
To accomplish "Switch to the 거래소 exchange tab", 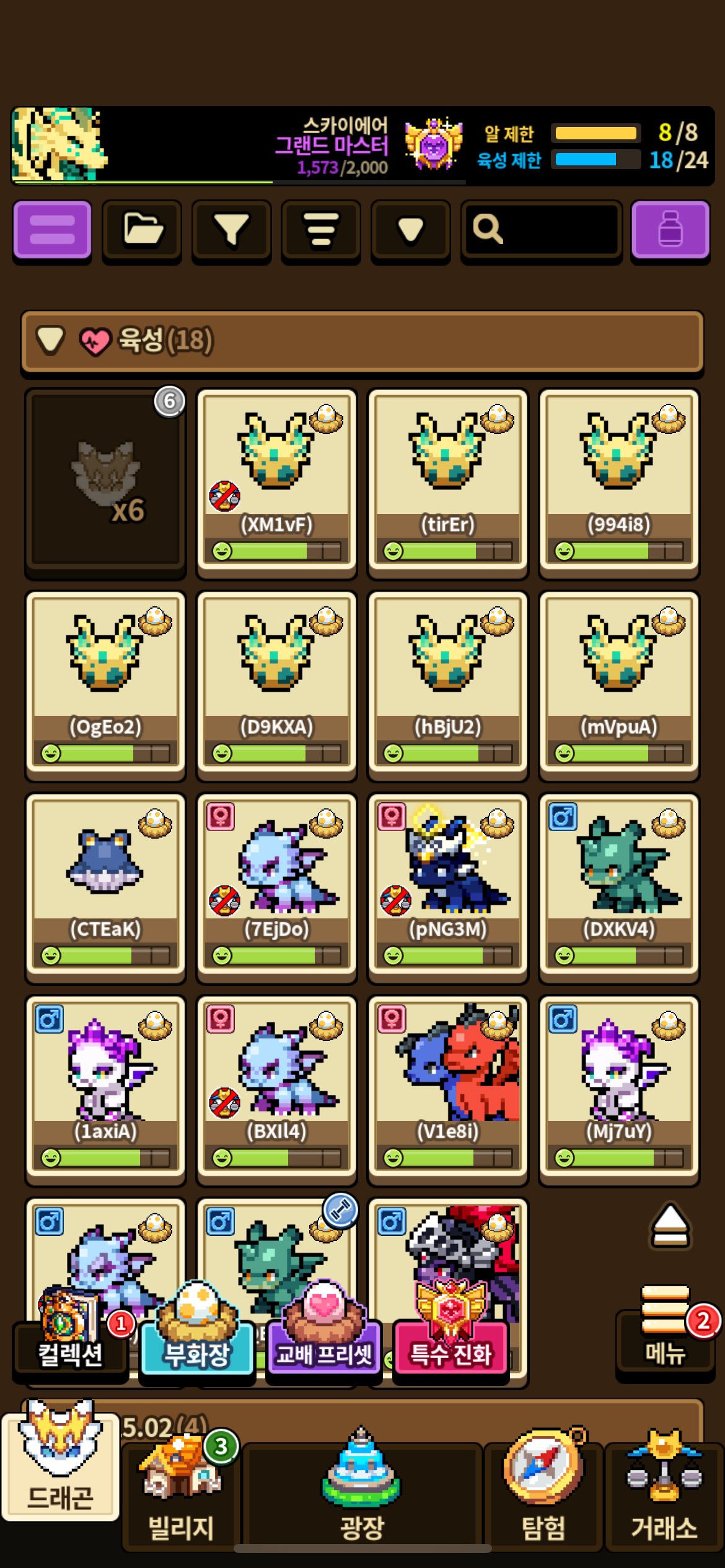I will pos(664,1499).
